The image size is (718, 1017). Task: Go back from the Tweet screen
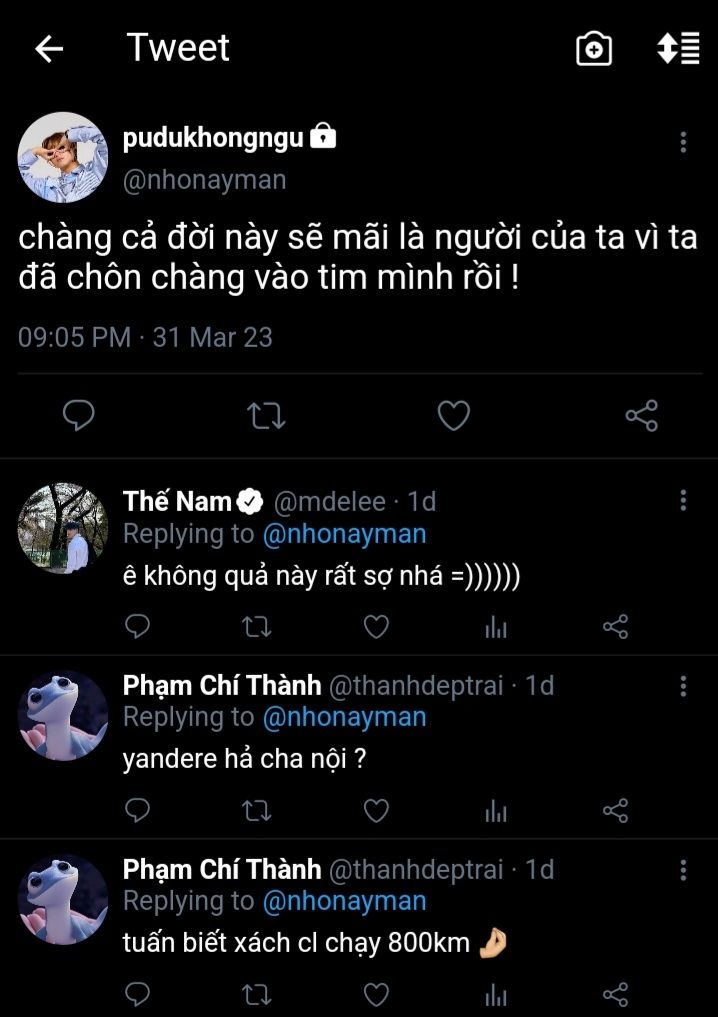48,49
